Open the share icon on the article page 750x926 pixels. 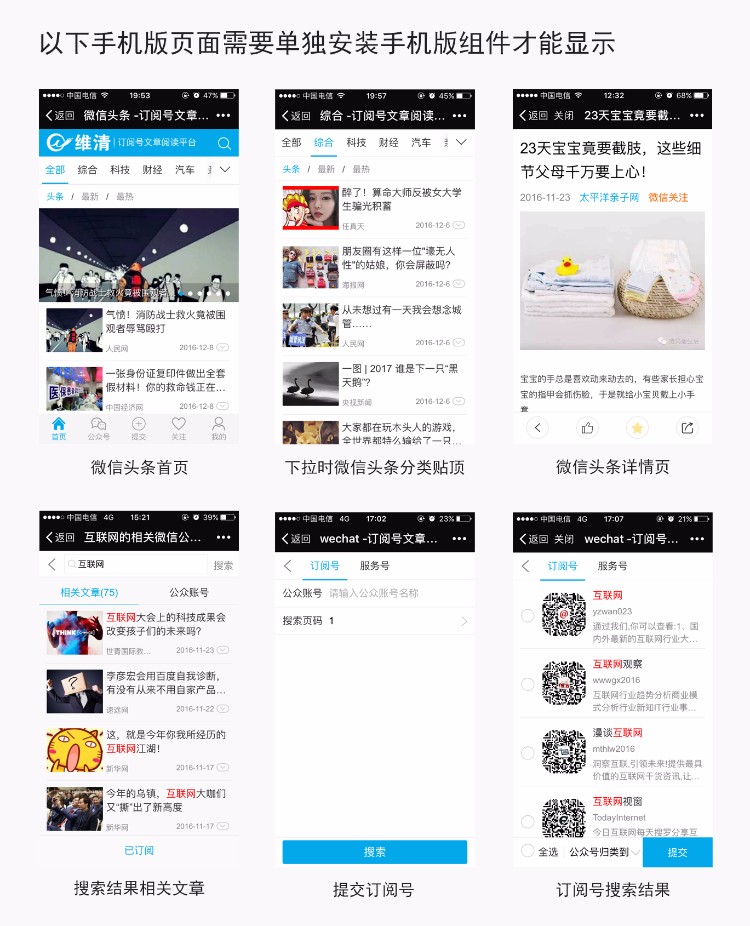point(686,426)
